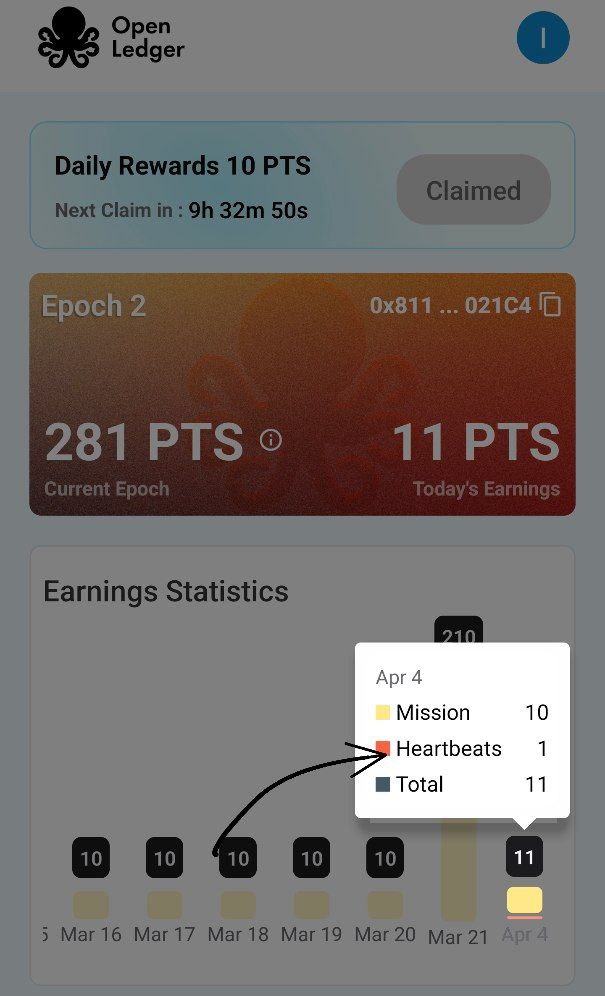
Task: Select the Mar 19 earnings bar
Action: 312,904
